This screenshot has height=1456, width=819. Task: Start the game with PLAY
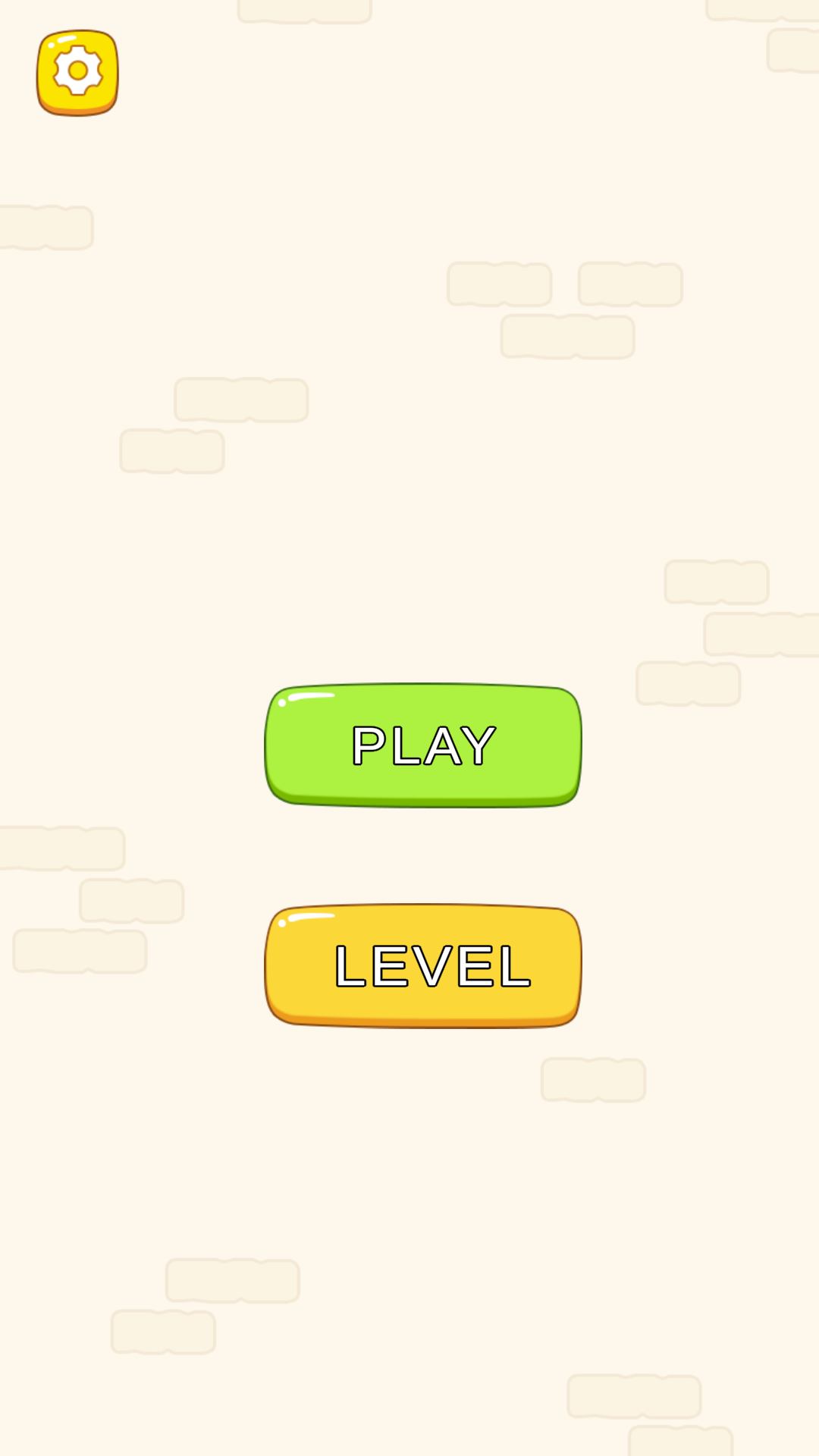tap(422, 745)
